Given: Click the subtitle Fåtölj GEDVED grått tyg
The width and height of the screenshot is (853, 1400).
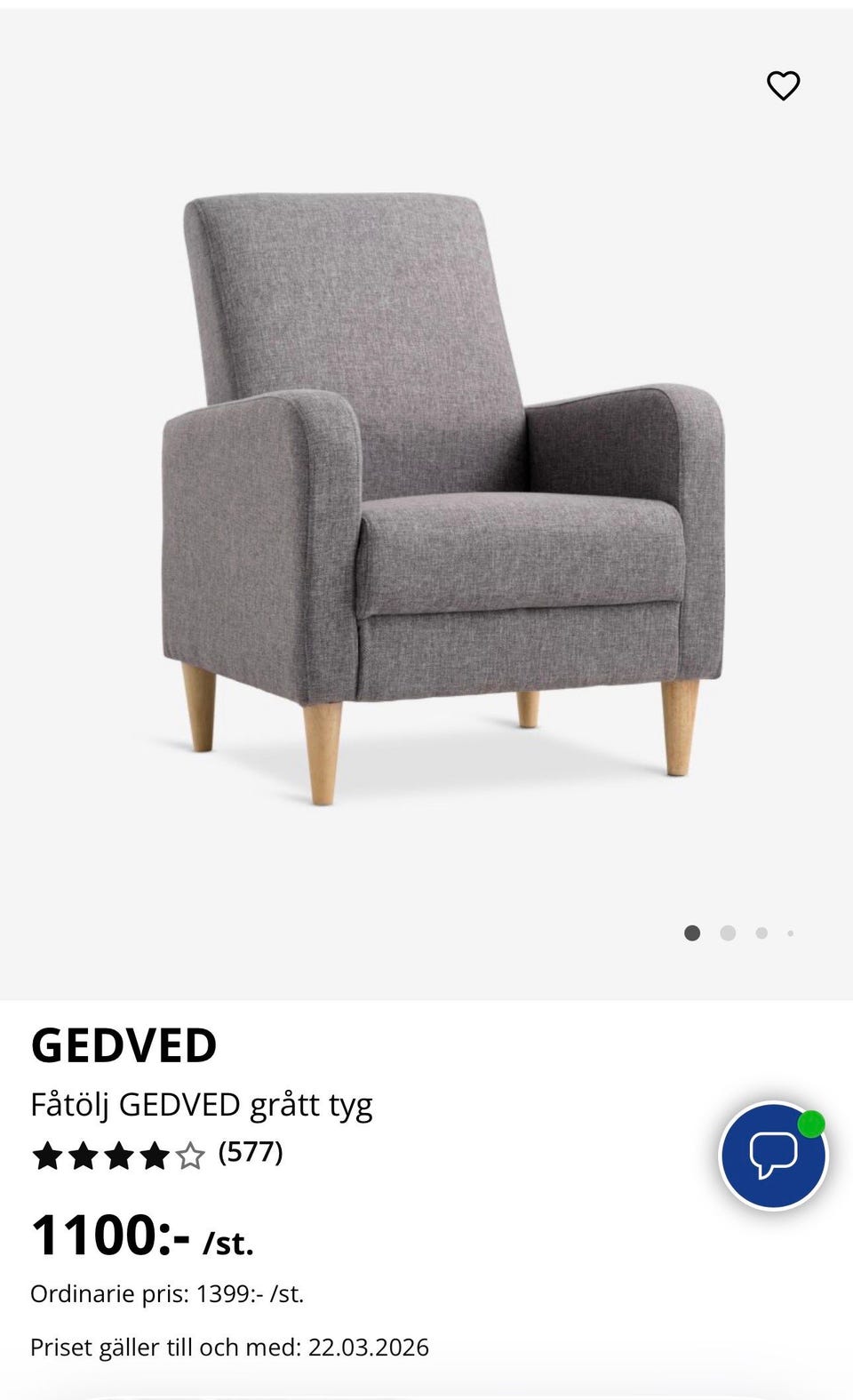Looking at the screenshot, I should point(203,1105).
